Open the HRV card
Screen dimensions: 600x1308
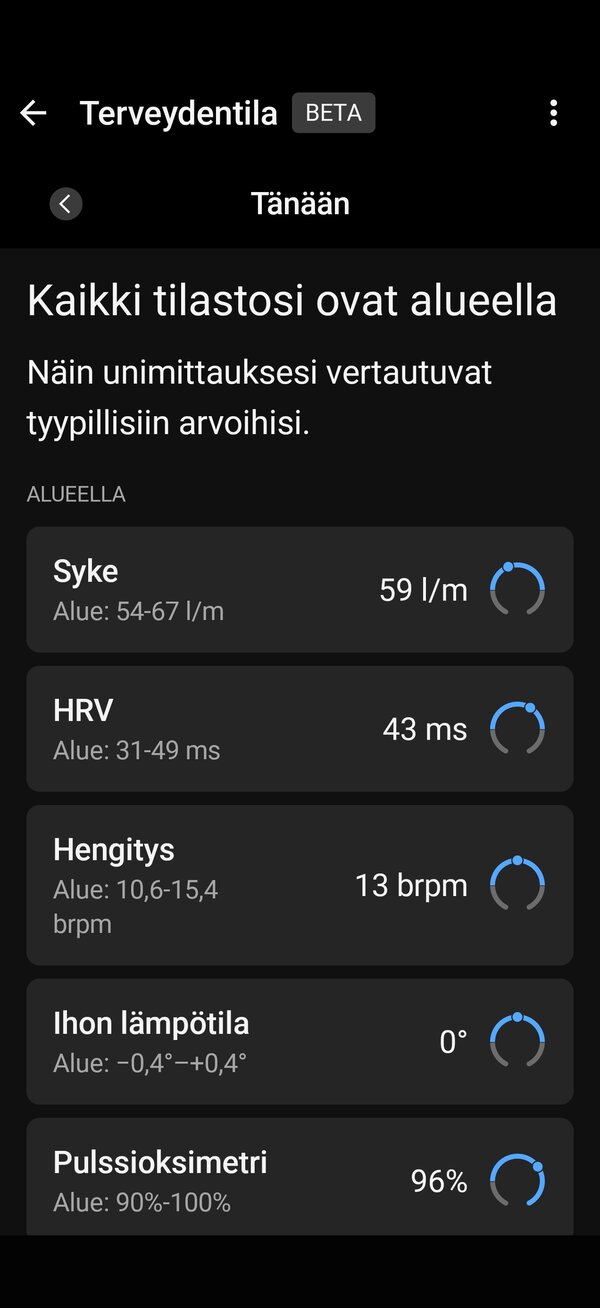point(299,728)
